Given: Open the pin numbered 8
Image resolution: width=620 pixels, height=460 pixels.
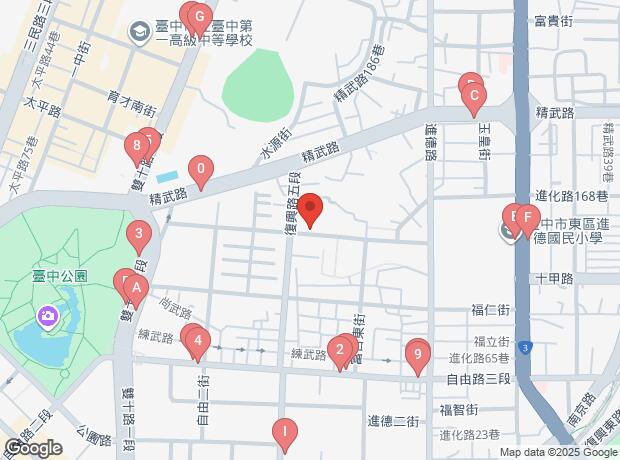Looking at the screenshot, I should tap(137, 151).
